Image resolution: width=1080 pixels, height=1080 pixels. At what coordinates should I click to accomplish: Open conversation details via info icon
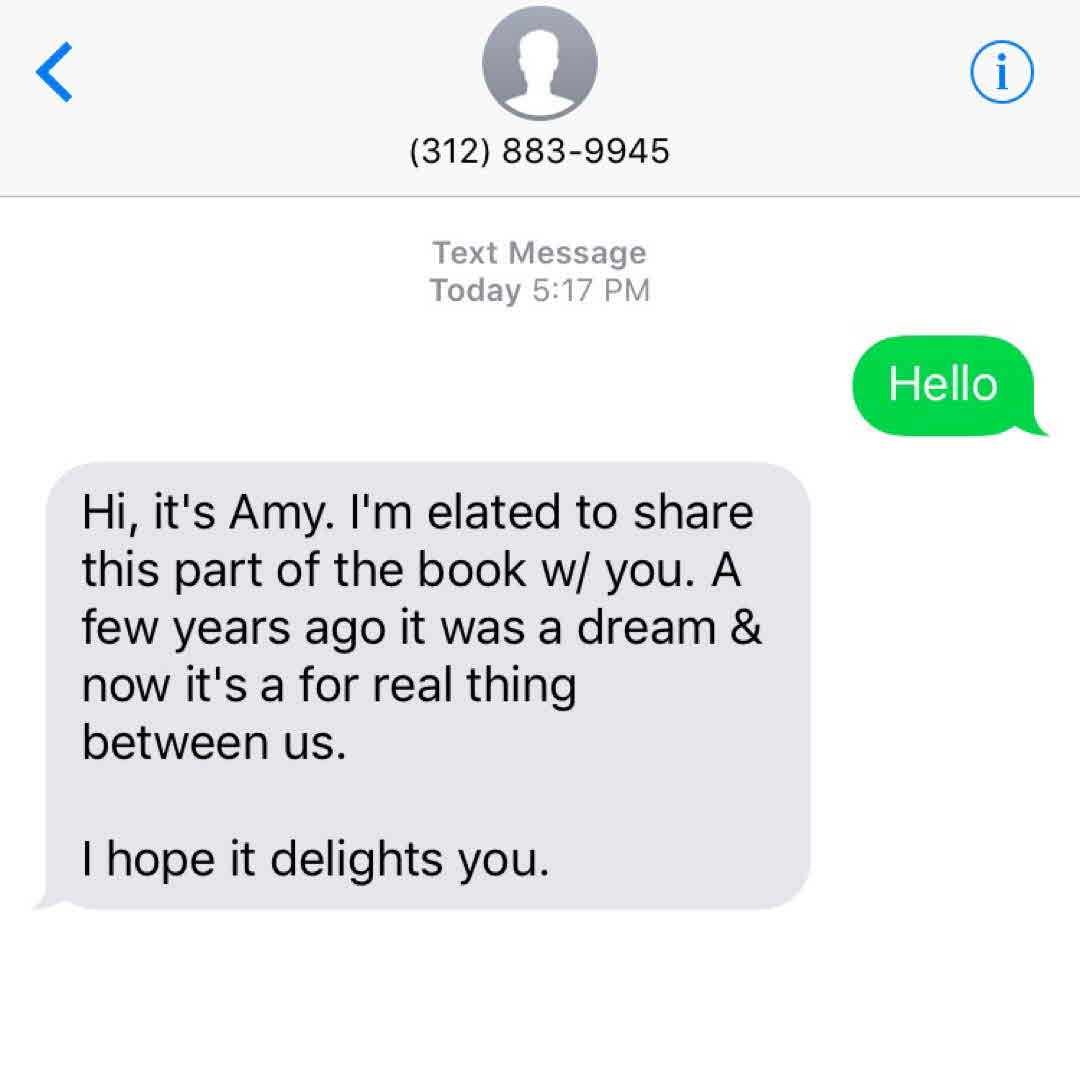pos(1002,72)
